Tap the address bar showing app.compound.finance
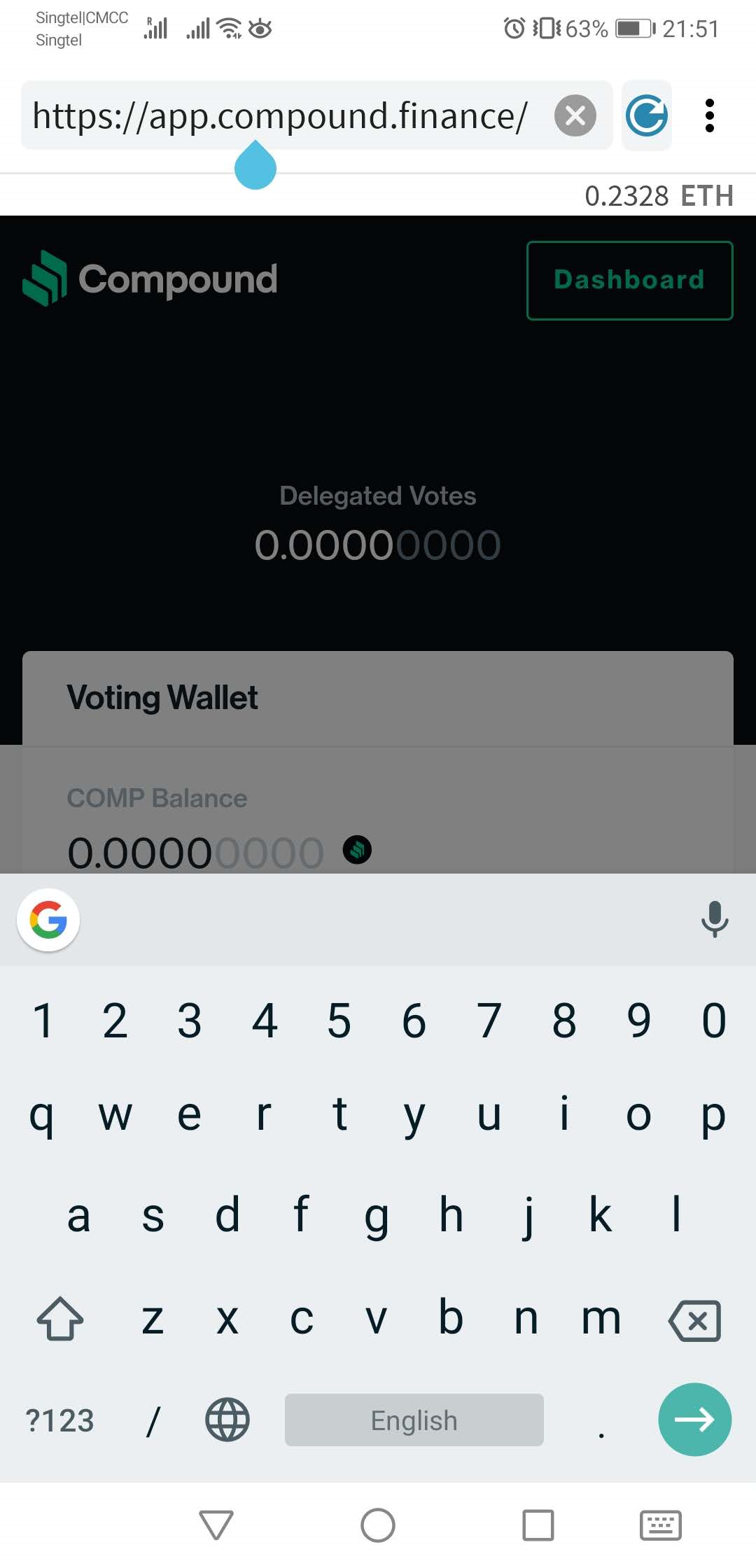Image resolution: width=756 pixels, height=1568 pixels. [280, 115]
